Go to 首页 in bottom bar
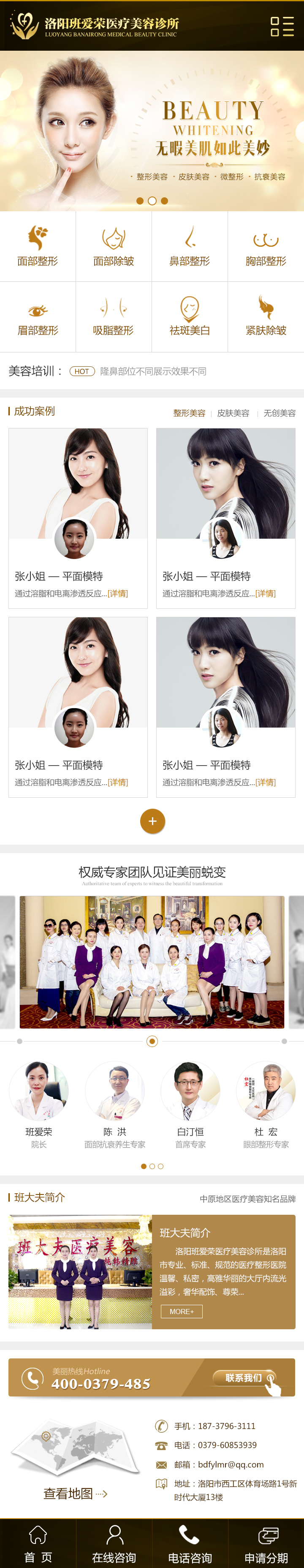 pyautogui.click(x=38, y=1543)
